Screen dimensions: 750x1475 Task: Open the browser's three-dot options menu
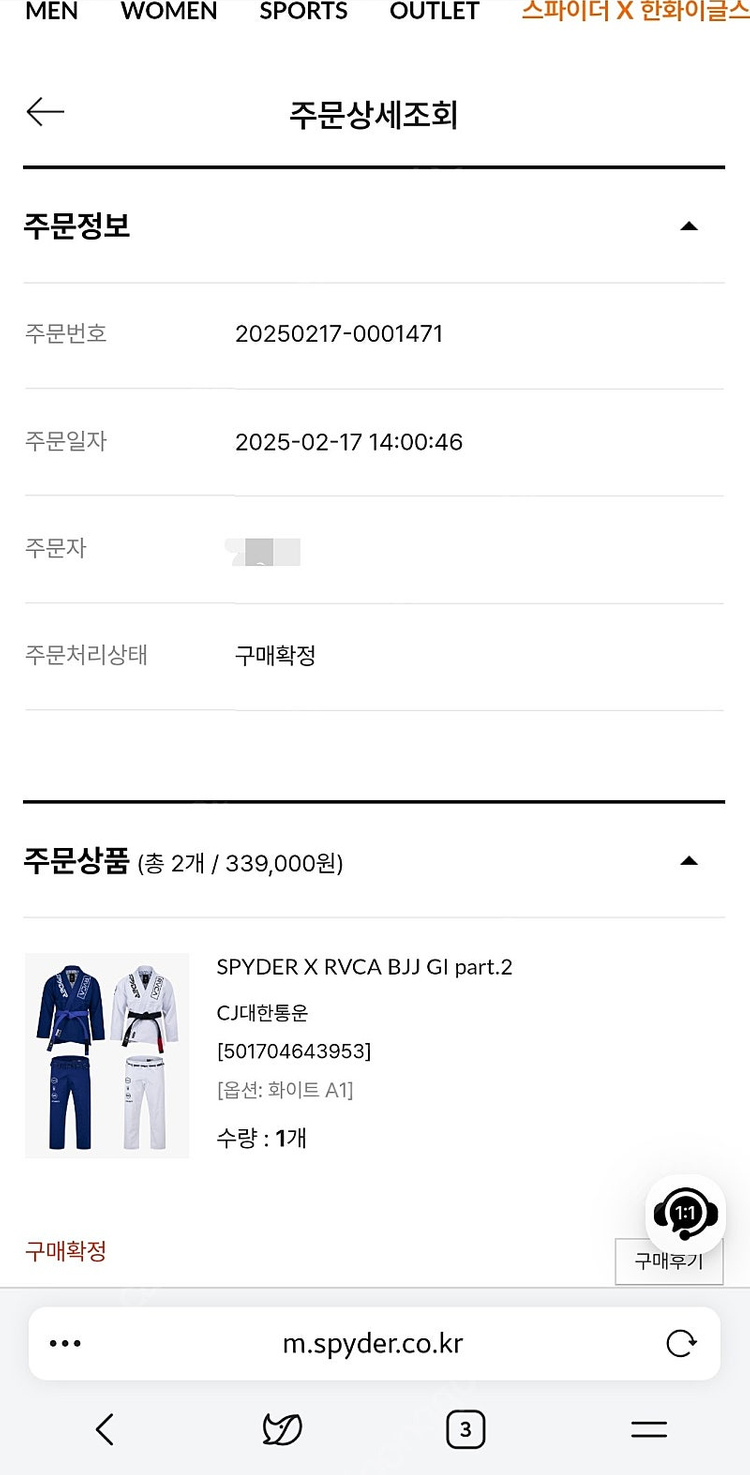pyautogui.click(x=65, y=1343)
